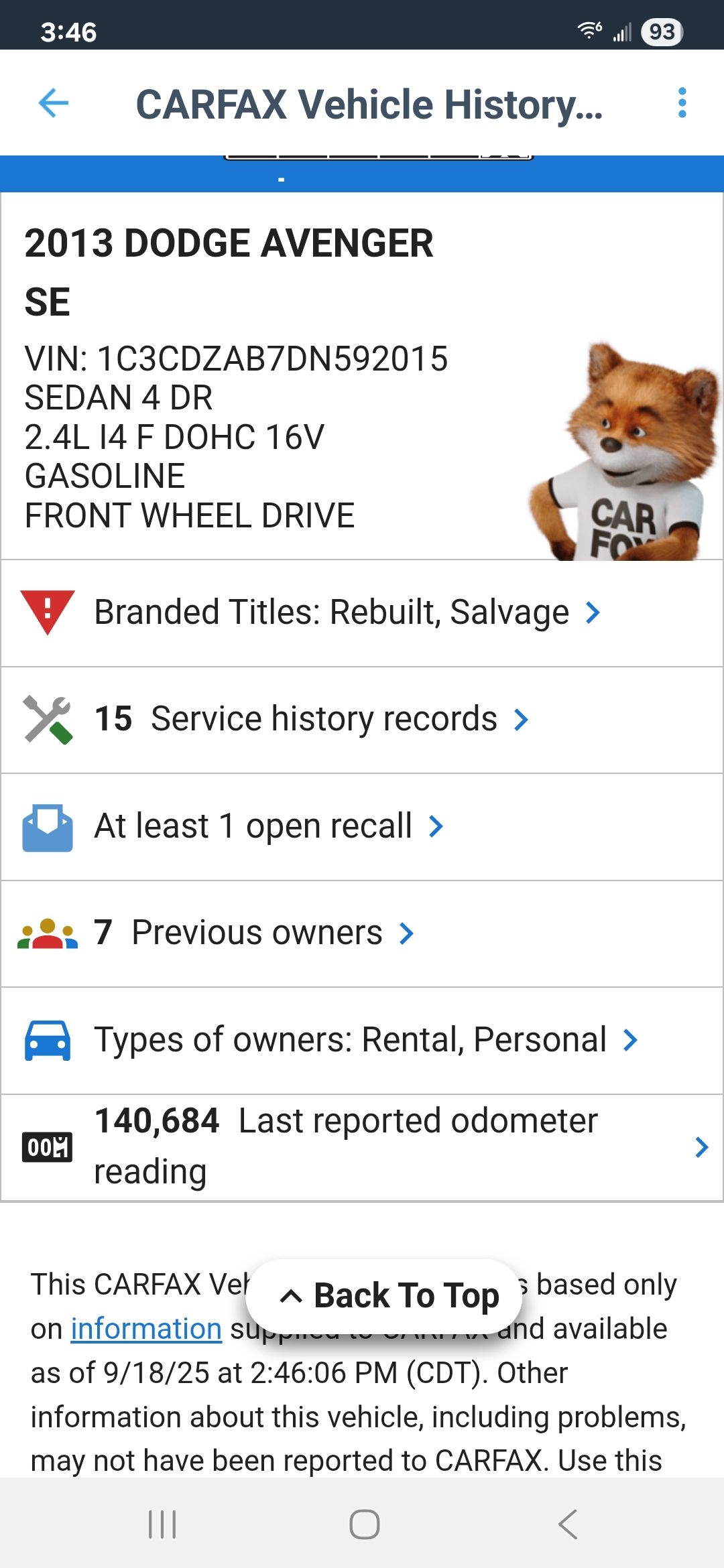Viewport: 724px width, 1568px height.
Task: Open recent apps from navigation bar
Action: click(162, 1524)
